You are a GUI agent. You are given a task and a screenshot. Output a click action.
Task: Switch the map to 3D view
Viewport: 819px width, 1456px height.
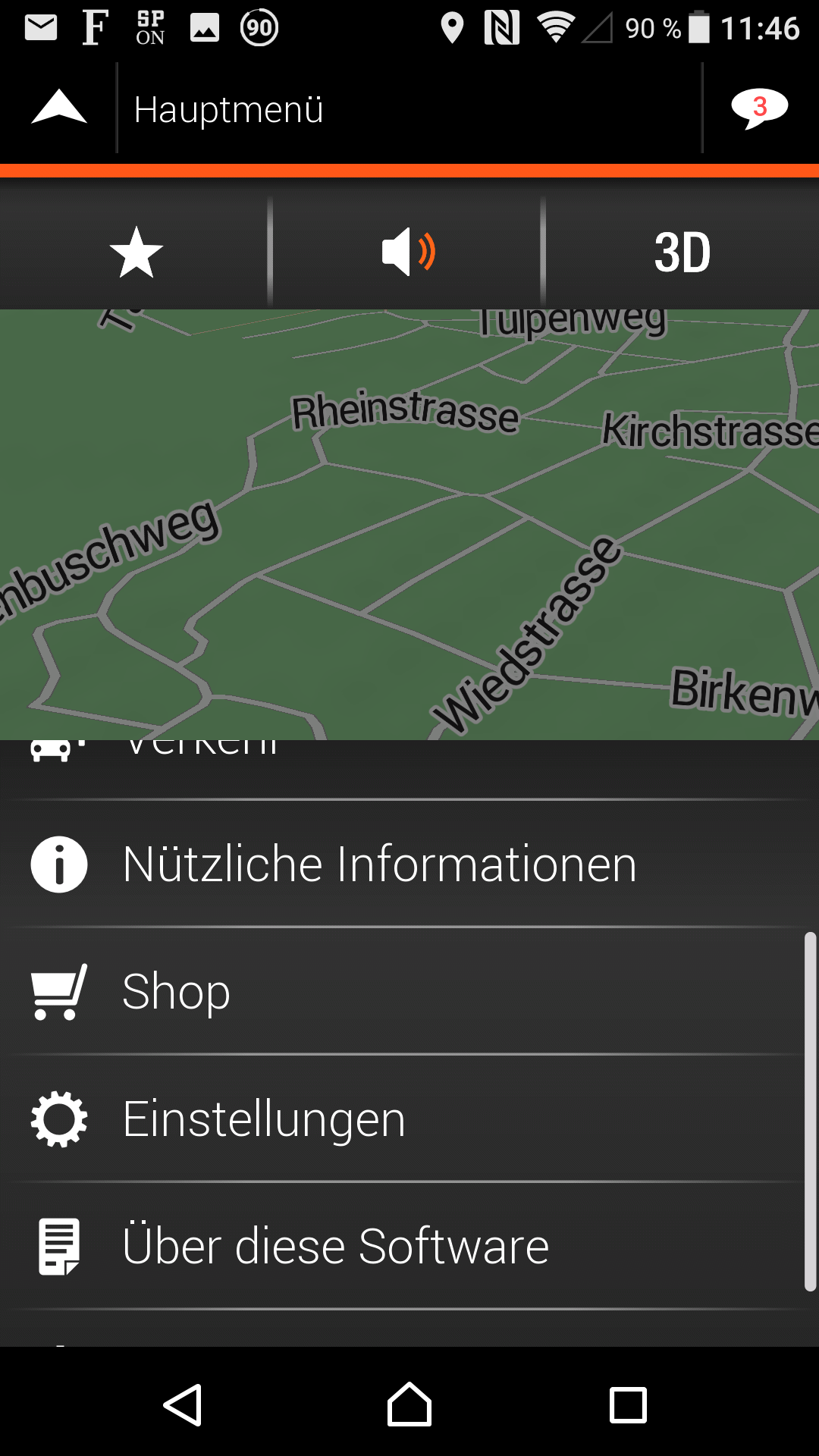(682, 253)
